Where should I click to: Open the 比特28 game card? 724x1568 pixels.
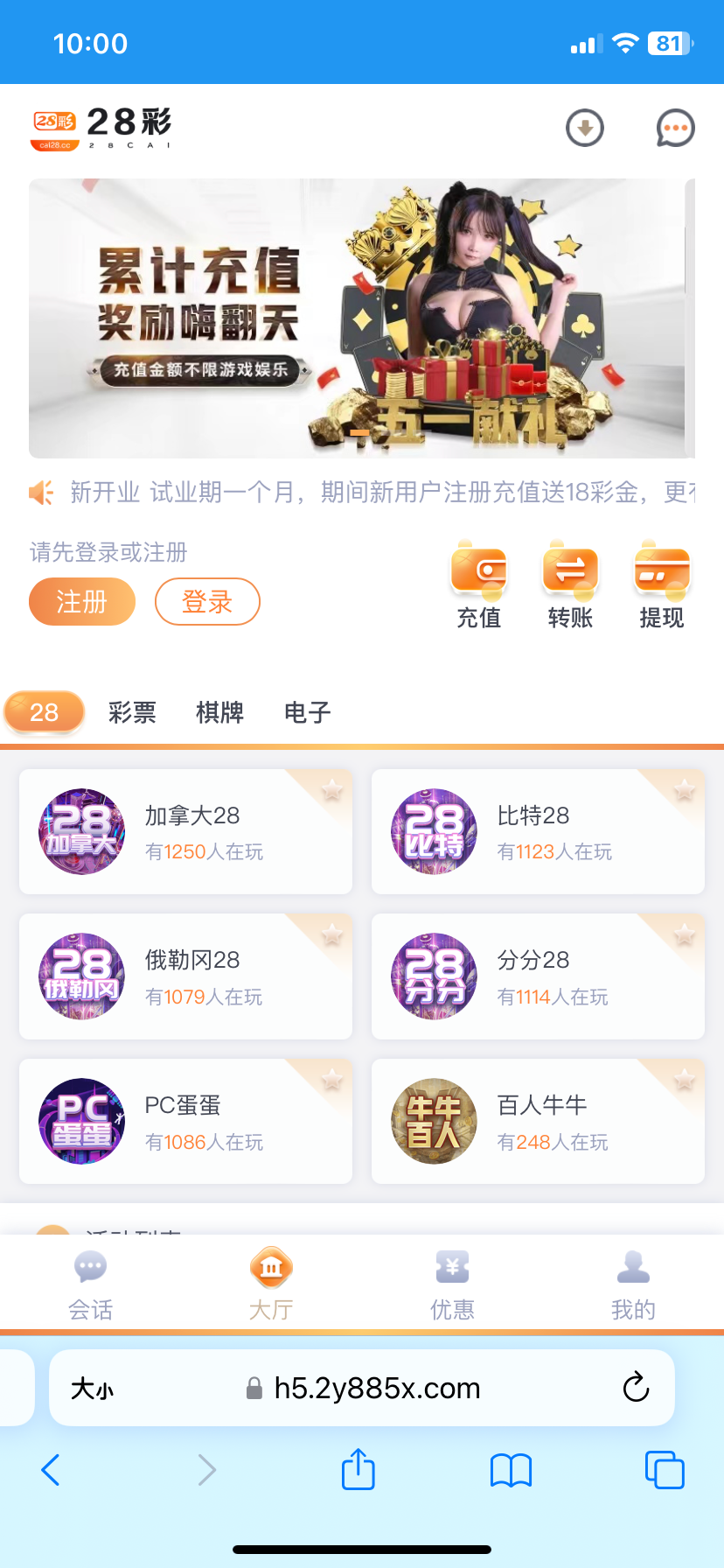pyautogui.click(x=538, y=831)
